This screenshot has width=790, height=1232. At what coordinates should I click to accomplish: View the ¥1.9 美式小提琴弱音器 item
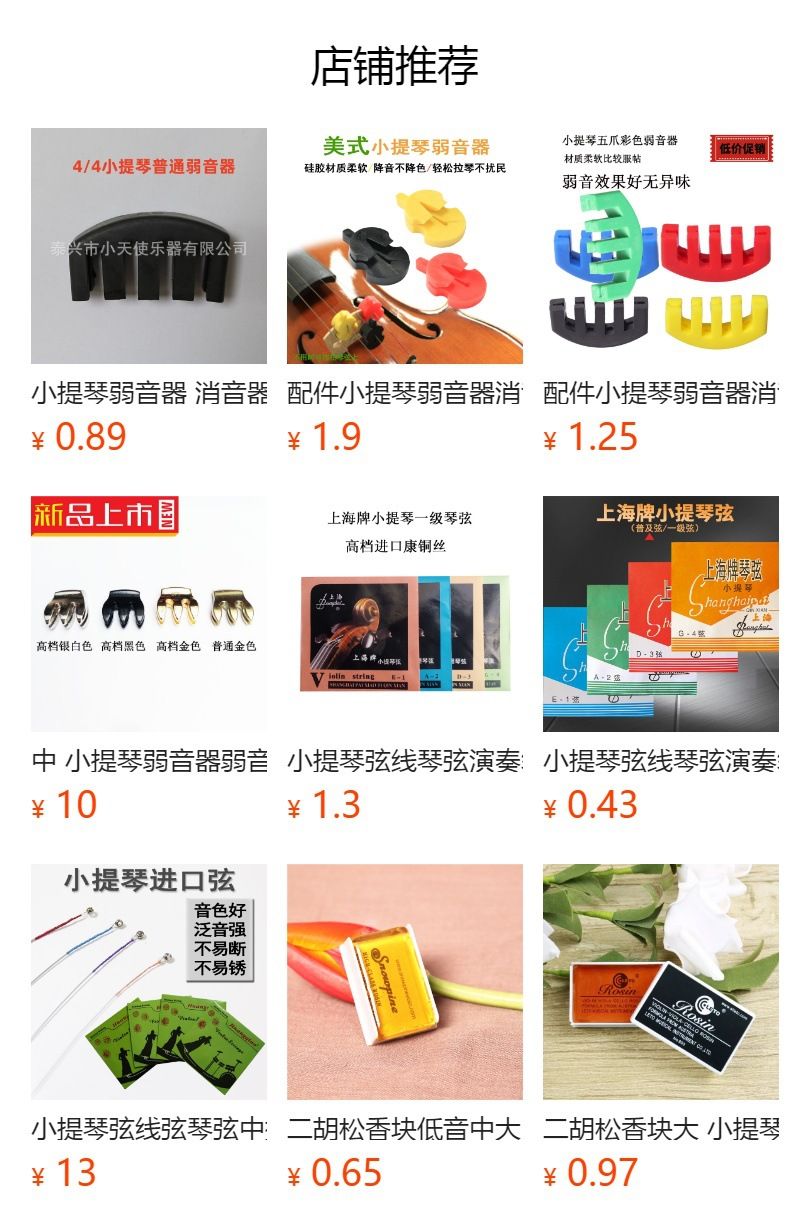point(405,246)
